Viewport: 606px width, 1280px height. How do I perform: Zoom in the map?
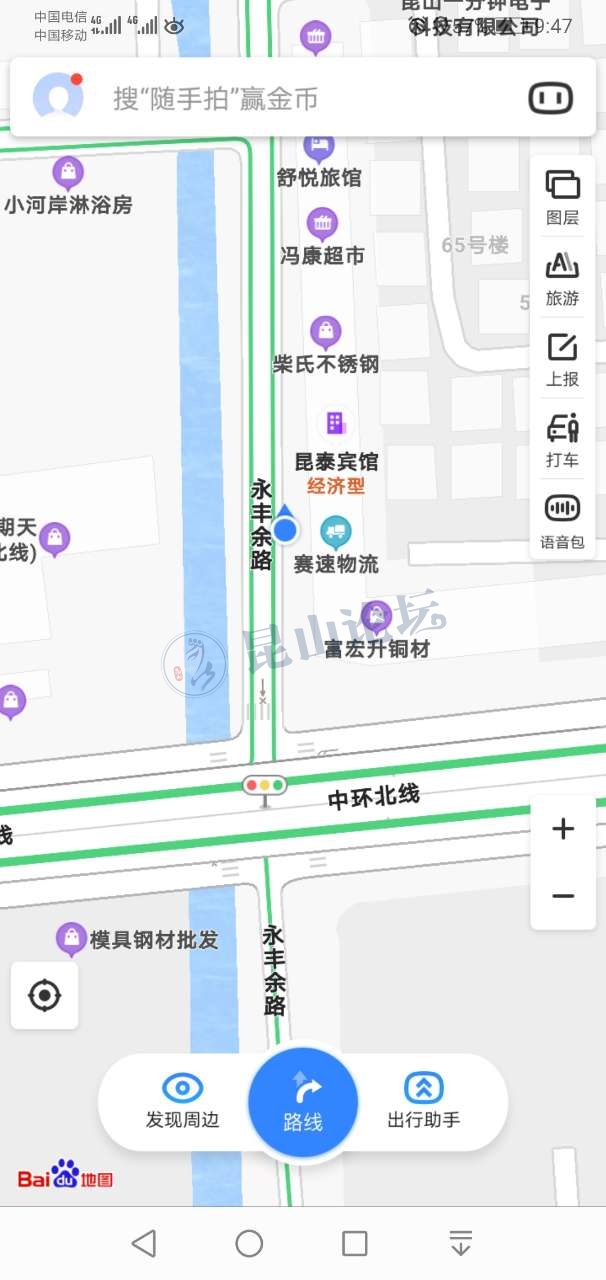pyautogui.click(x=563, y=829)
